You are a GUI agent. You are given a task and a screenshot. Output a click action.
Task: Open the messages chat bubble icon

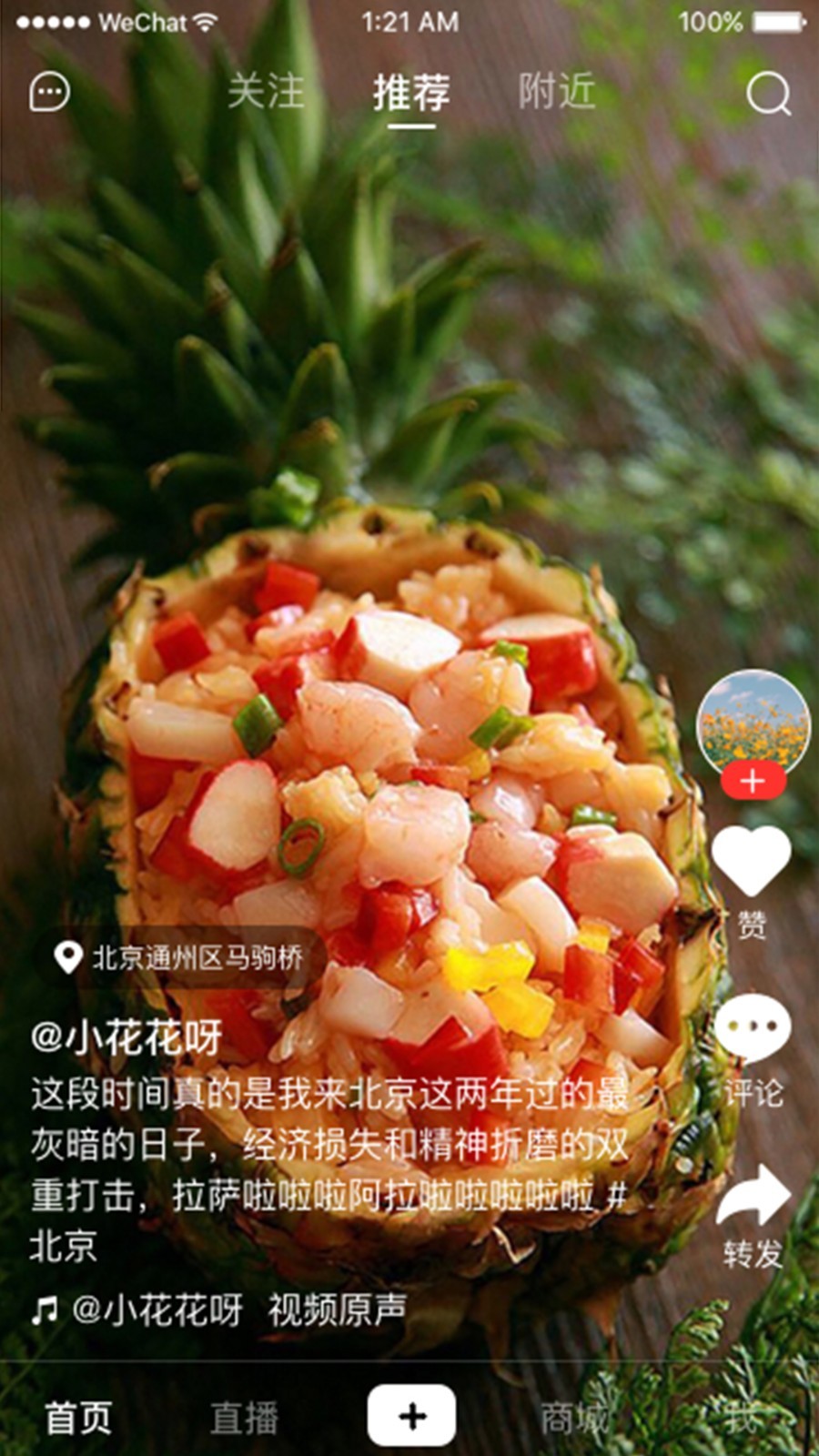49,92
